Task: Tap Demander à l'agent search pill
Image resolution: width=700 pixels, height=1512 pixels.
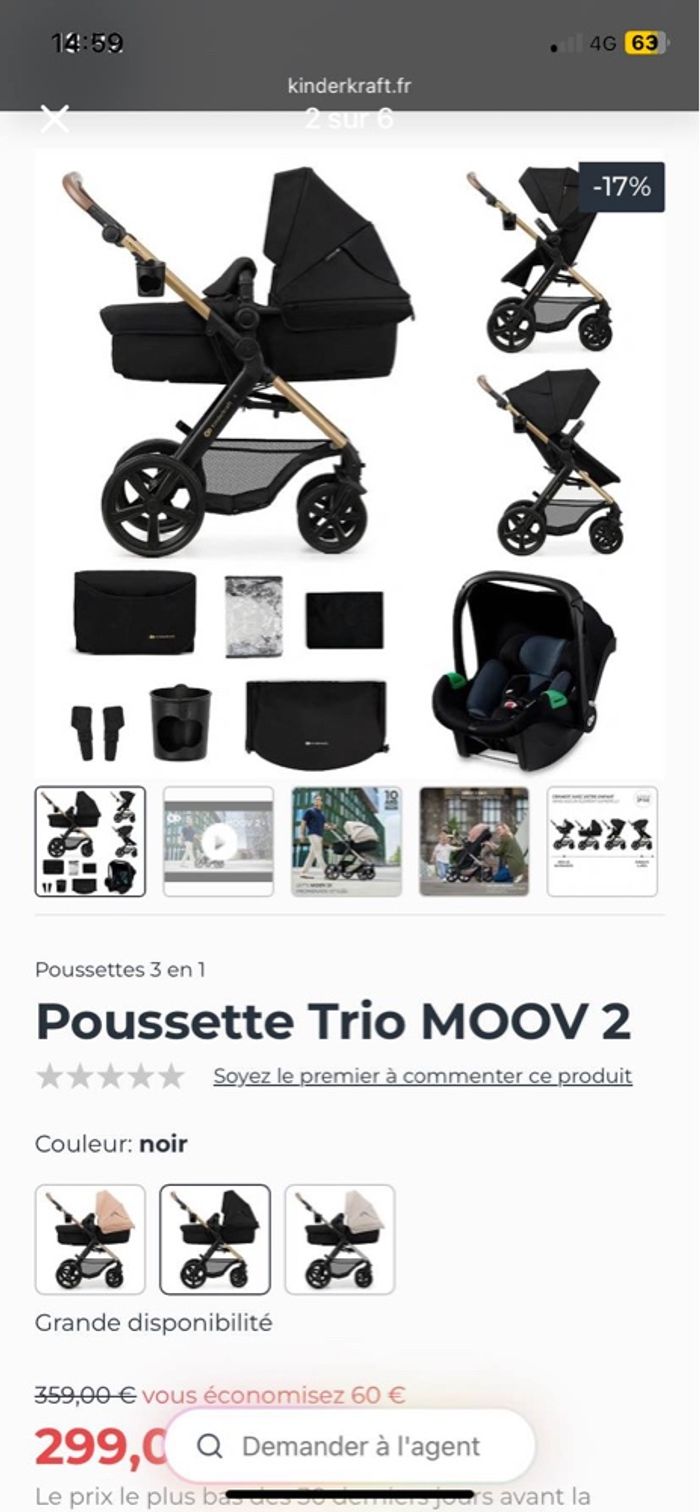Action: [350, 1446]
